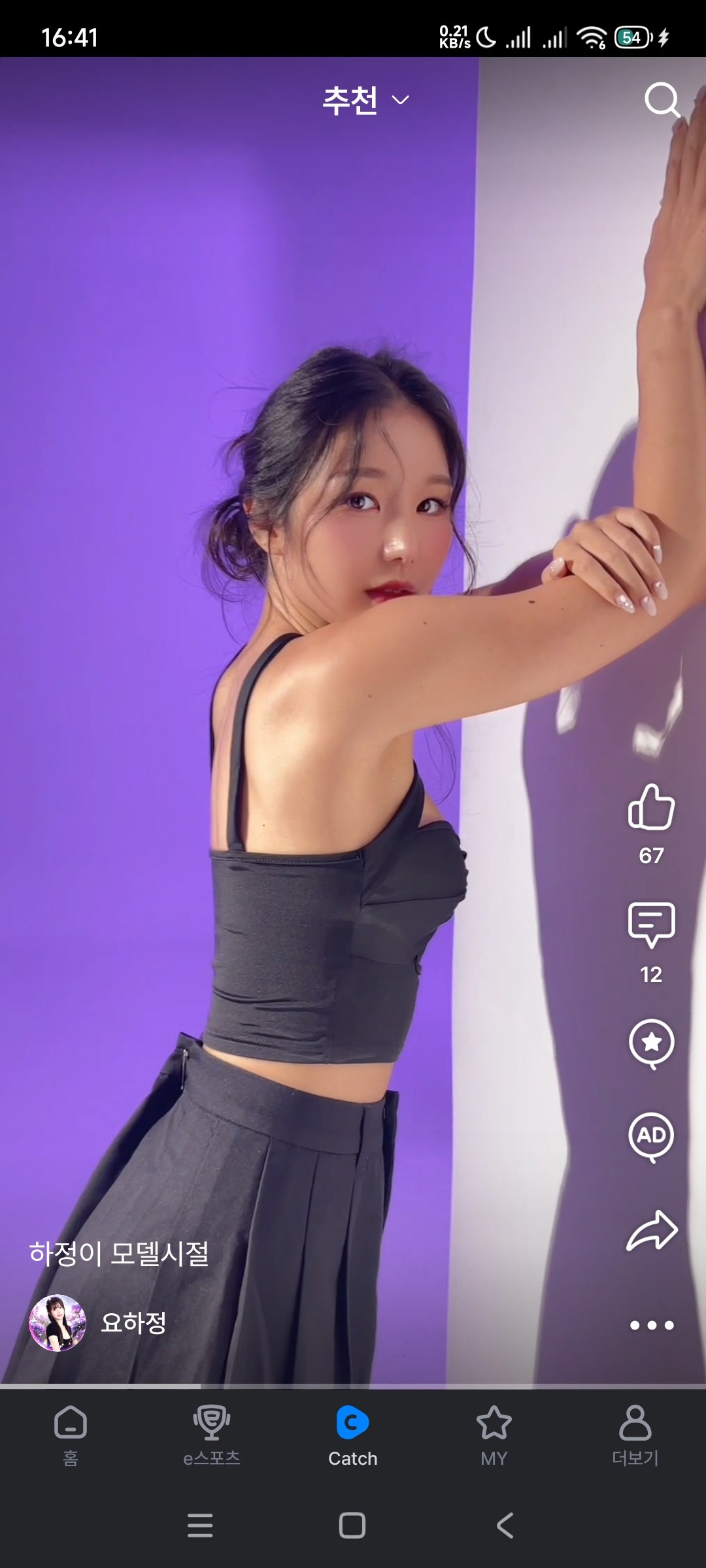Open 요하정's profile avatar
706x1568 pixels.
coord(58,1323)
